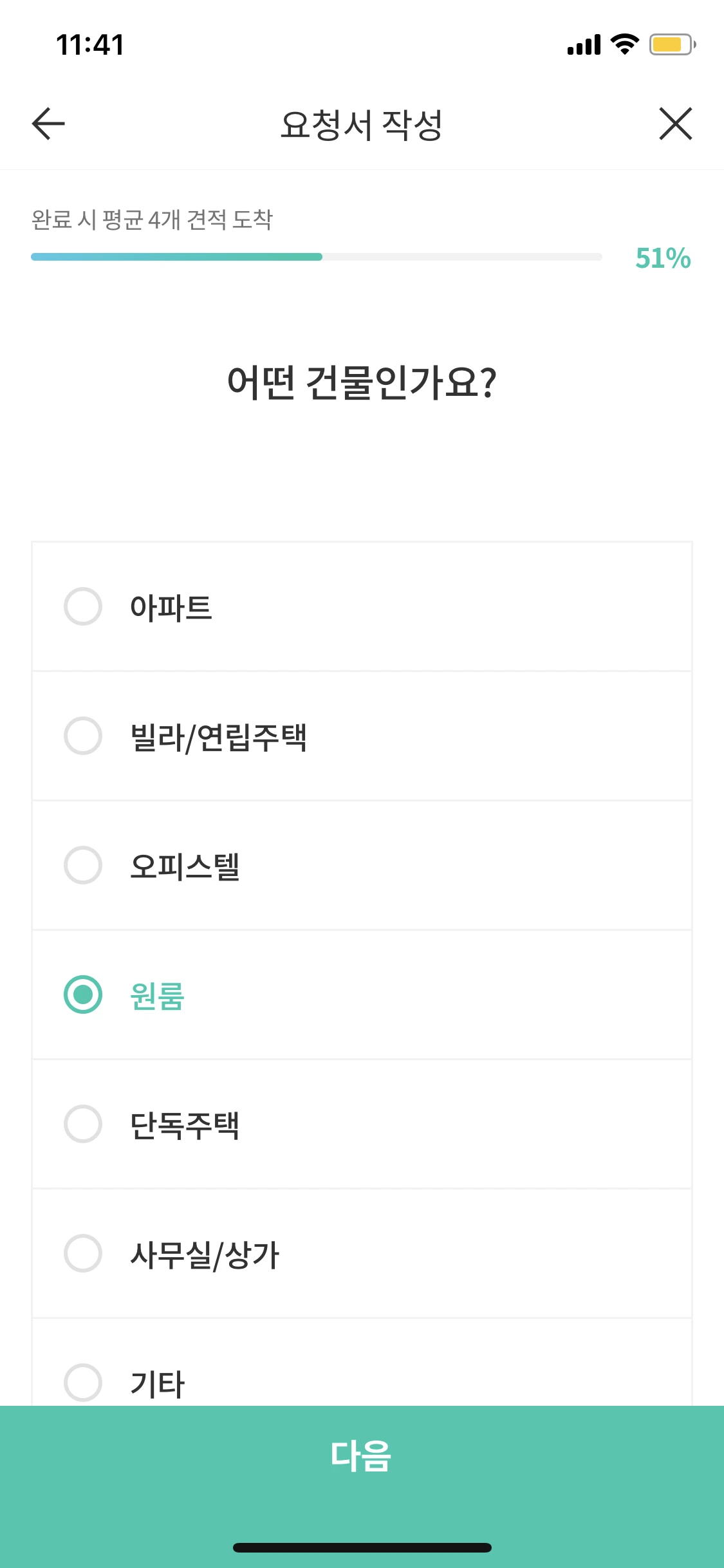Select the 오피스텔 radio button
The width and height of the screenshot is (724, 1568).
83,866
